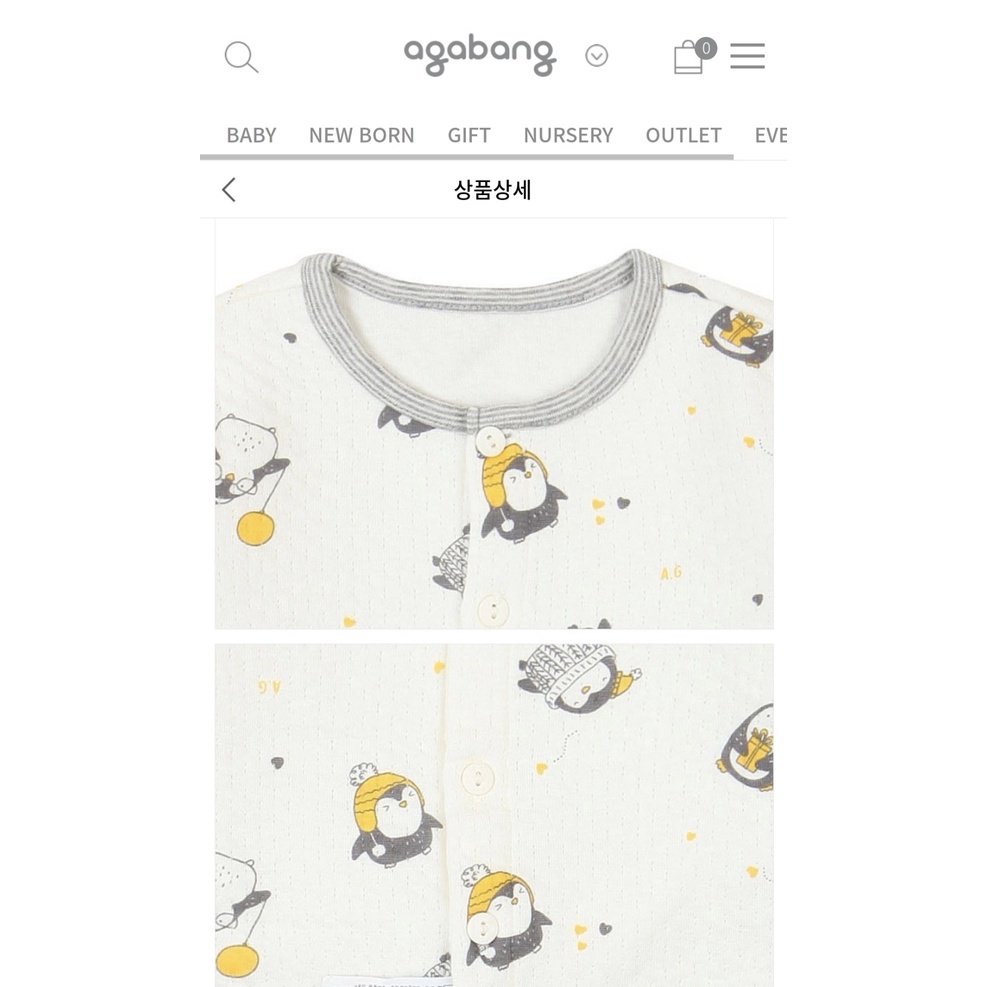Tap the agabang home logo
The image size is (987, 987).
click(x=480, y=55)
